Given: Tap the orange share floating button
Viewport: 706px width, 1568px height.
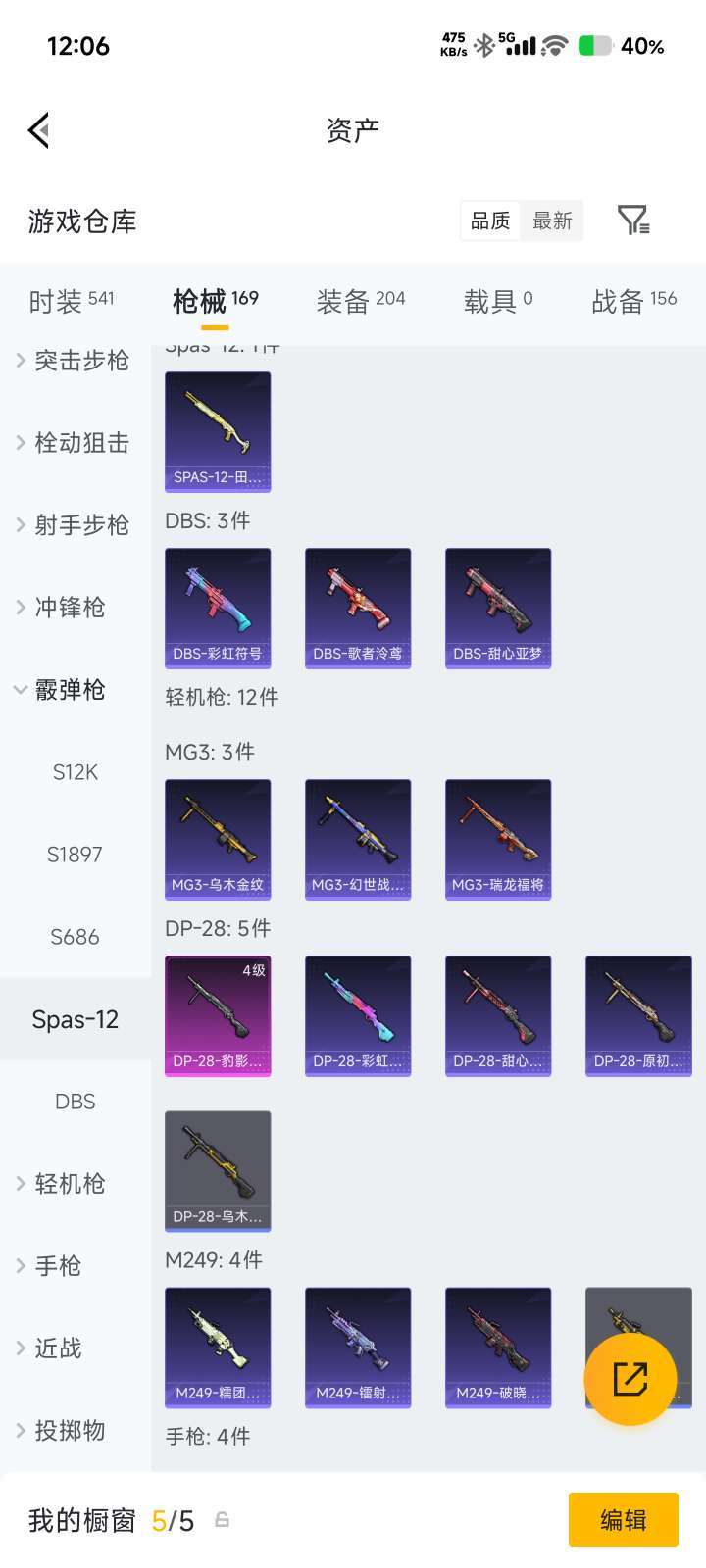Looking at the screenshot, I should click(630, 1379).
